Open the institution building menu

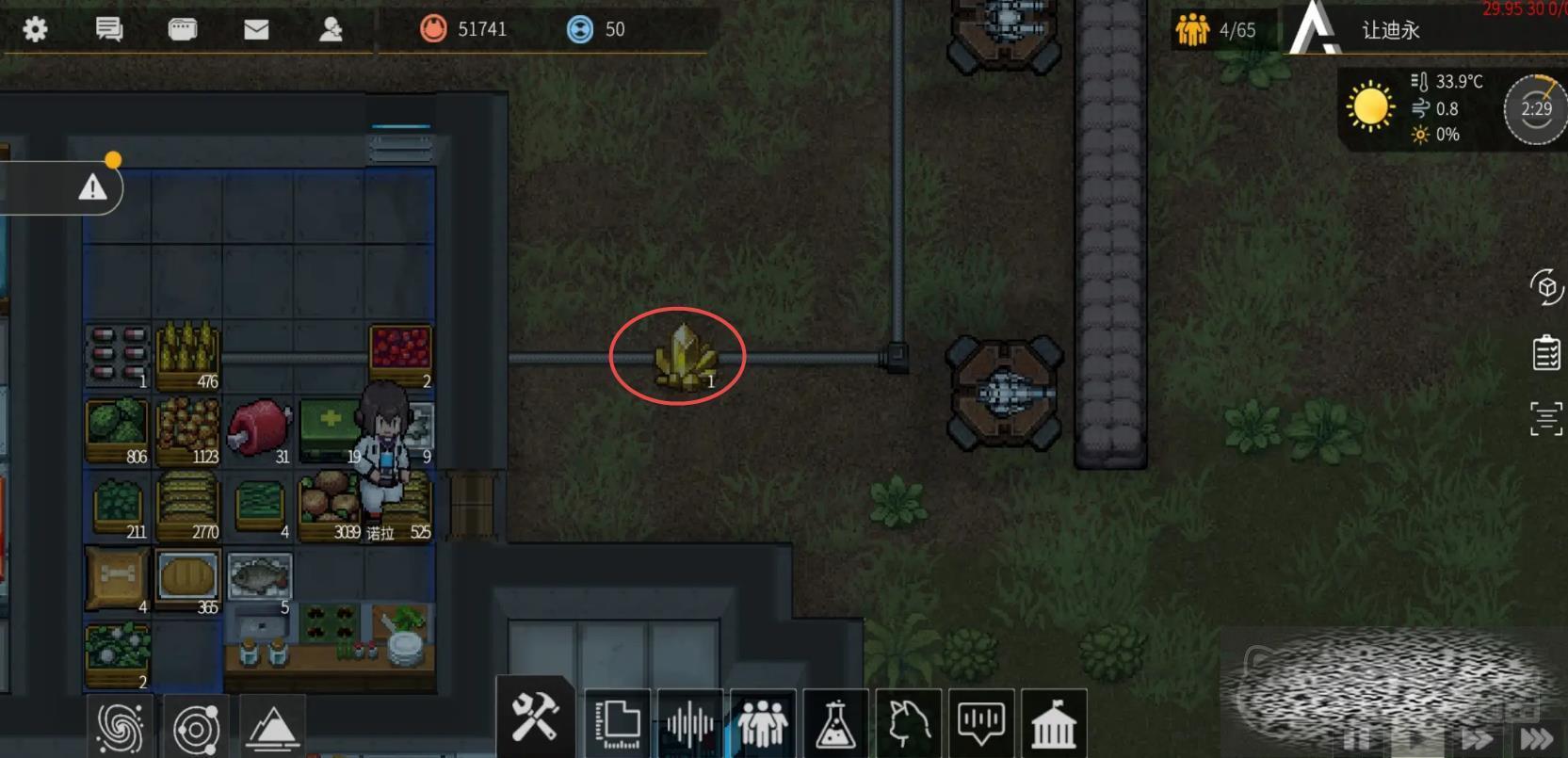point(1054,724)
